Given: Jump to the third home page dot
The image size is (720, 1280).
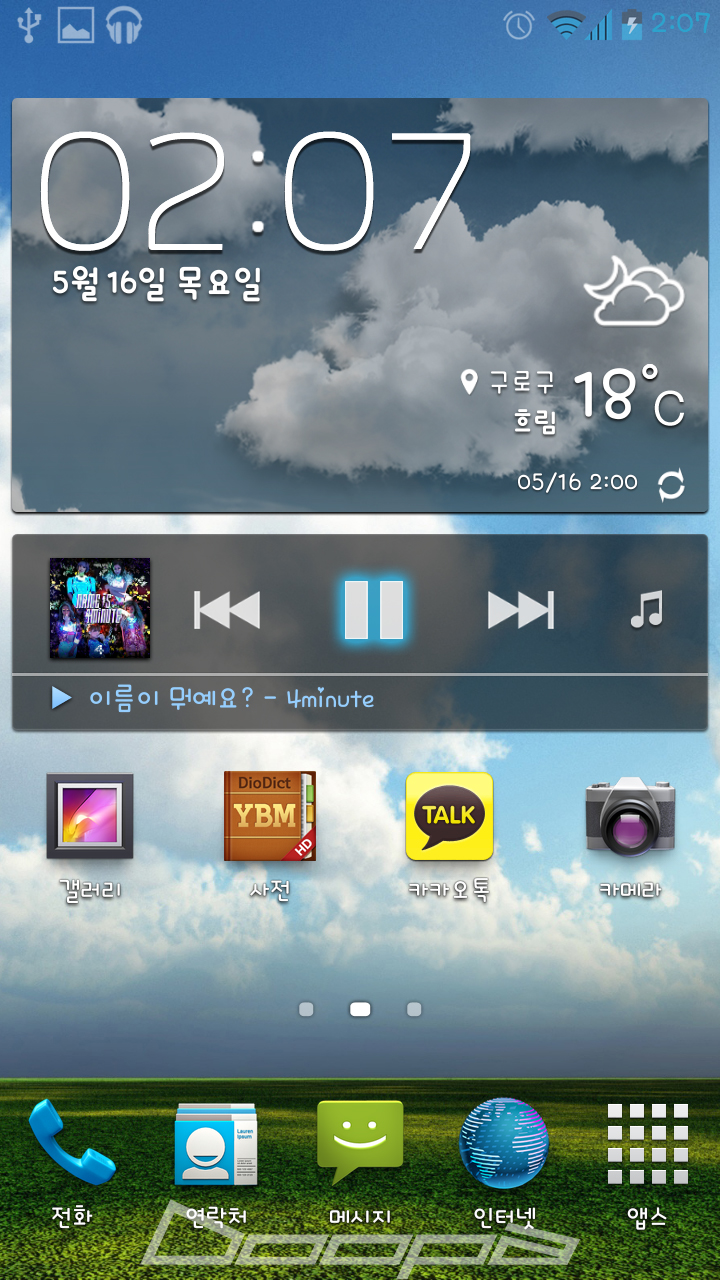Looking at the screenshot, I should [x=414, y=1010].
